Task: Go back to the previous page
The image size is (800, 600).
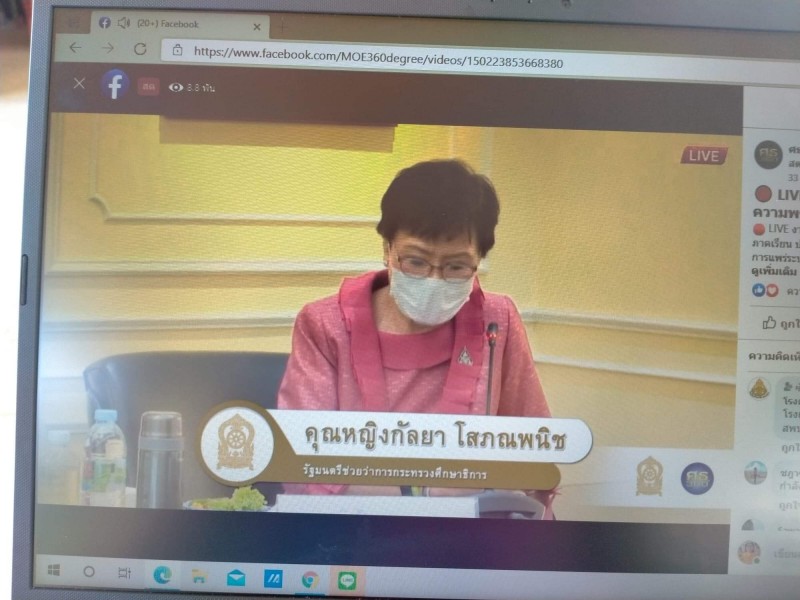Action: [x=76, y=47]
